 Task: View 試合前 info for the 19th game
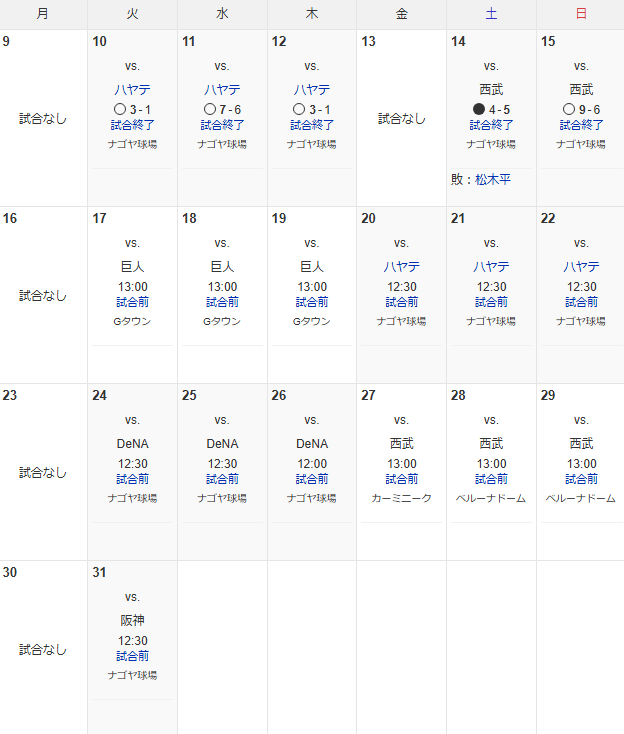pos(312,302)
